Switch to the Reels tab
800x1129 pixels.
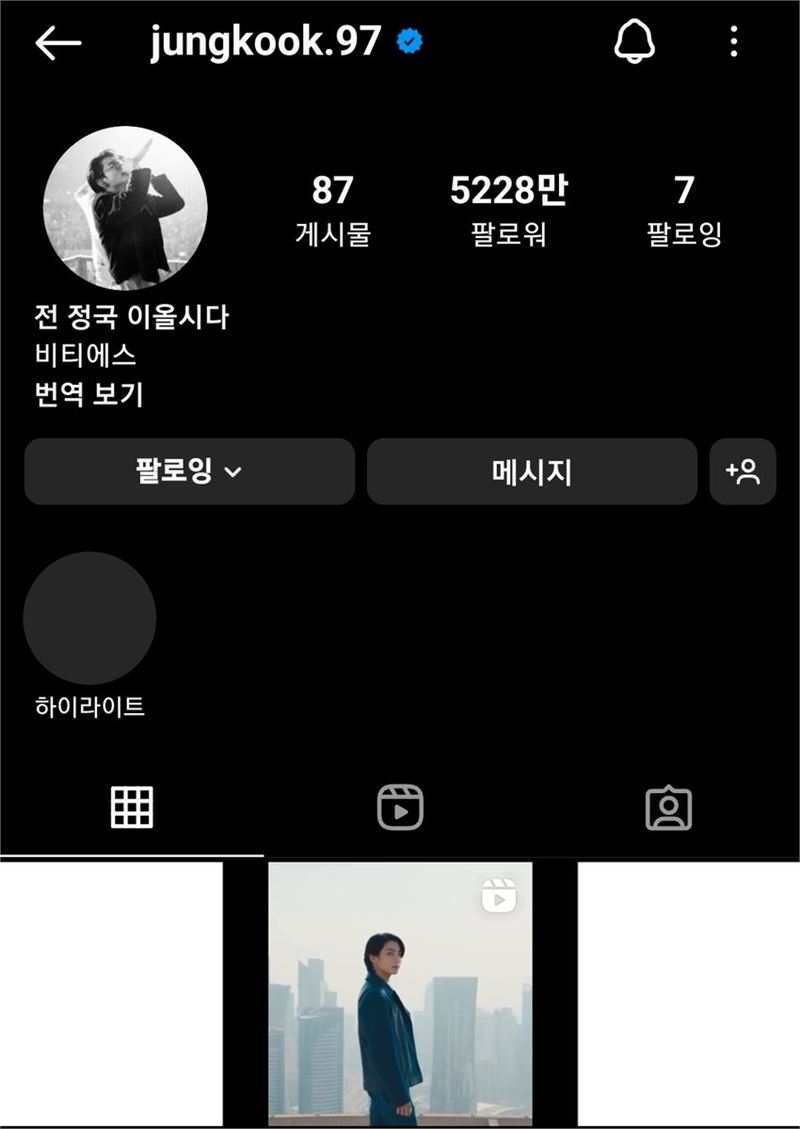tap(400, 806)
